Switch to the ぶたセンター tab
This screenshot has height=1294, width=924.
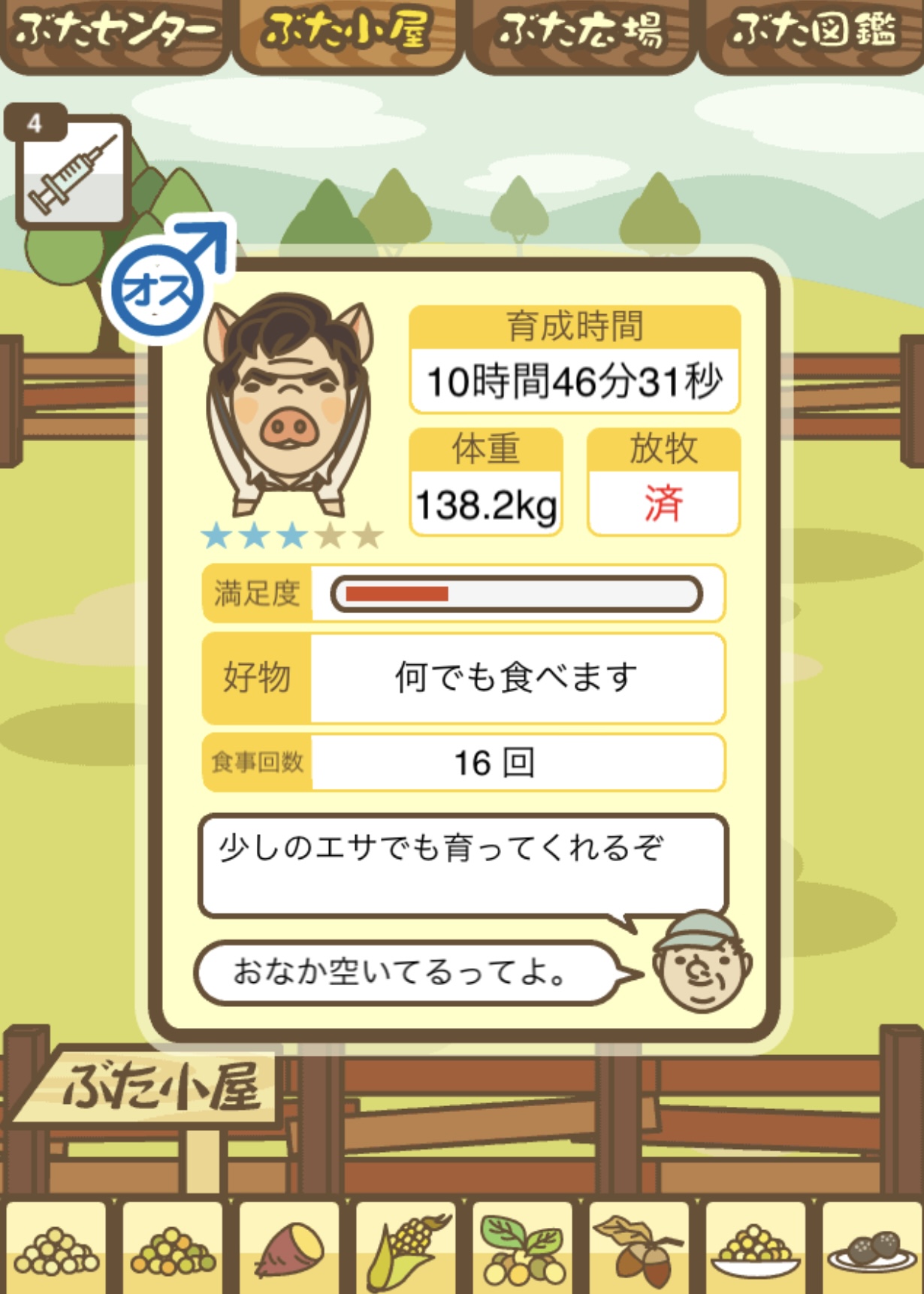point(114,33)
